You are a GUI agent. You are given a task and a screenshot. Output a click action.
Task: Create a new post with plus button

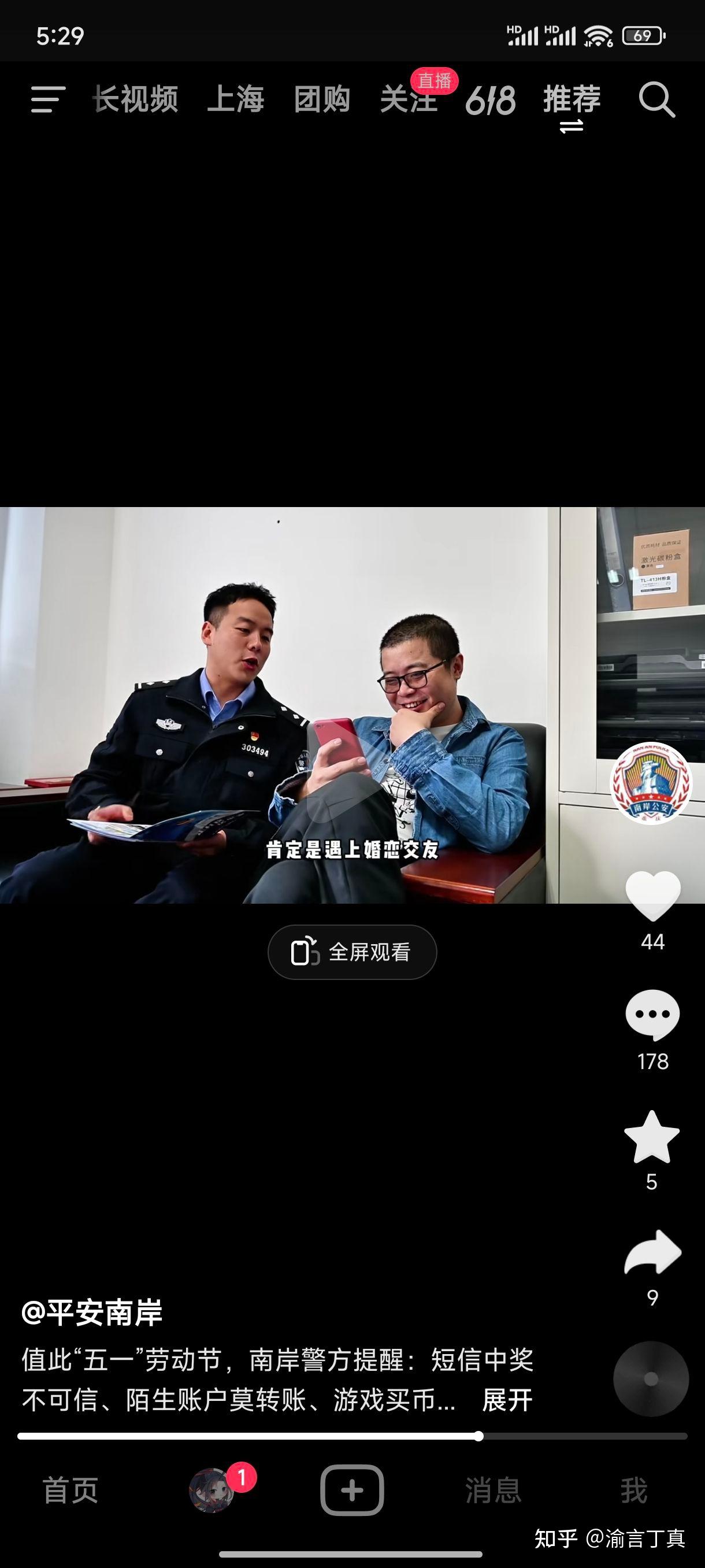(x=352, y=1490)
